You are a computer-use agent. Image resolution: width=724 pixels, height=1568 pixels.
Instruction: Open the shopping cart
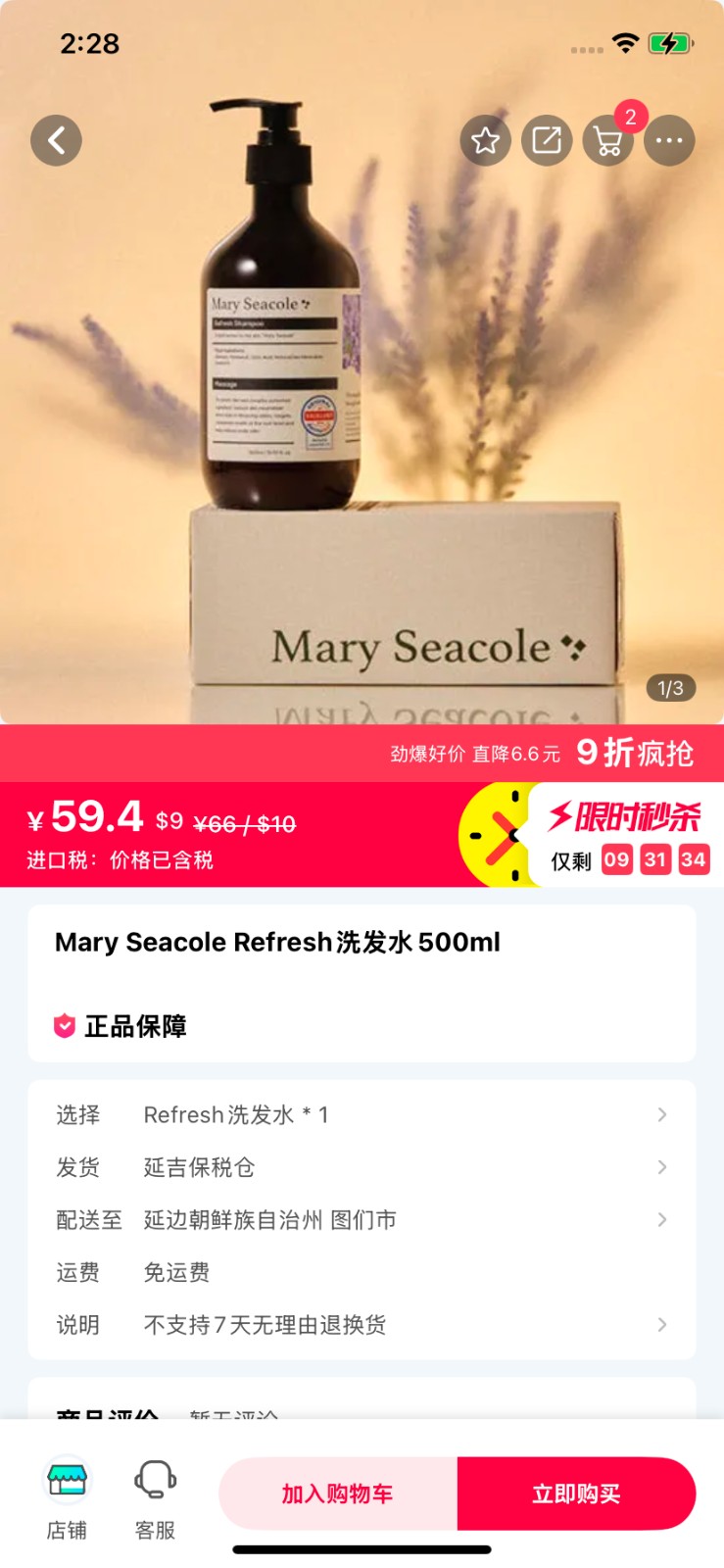[x=608, y=140]
